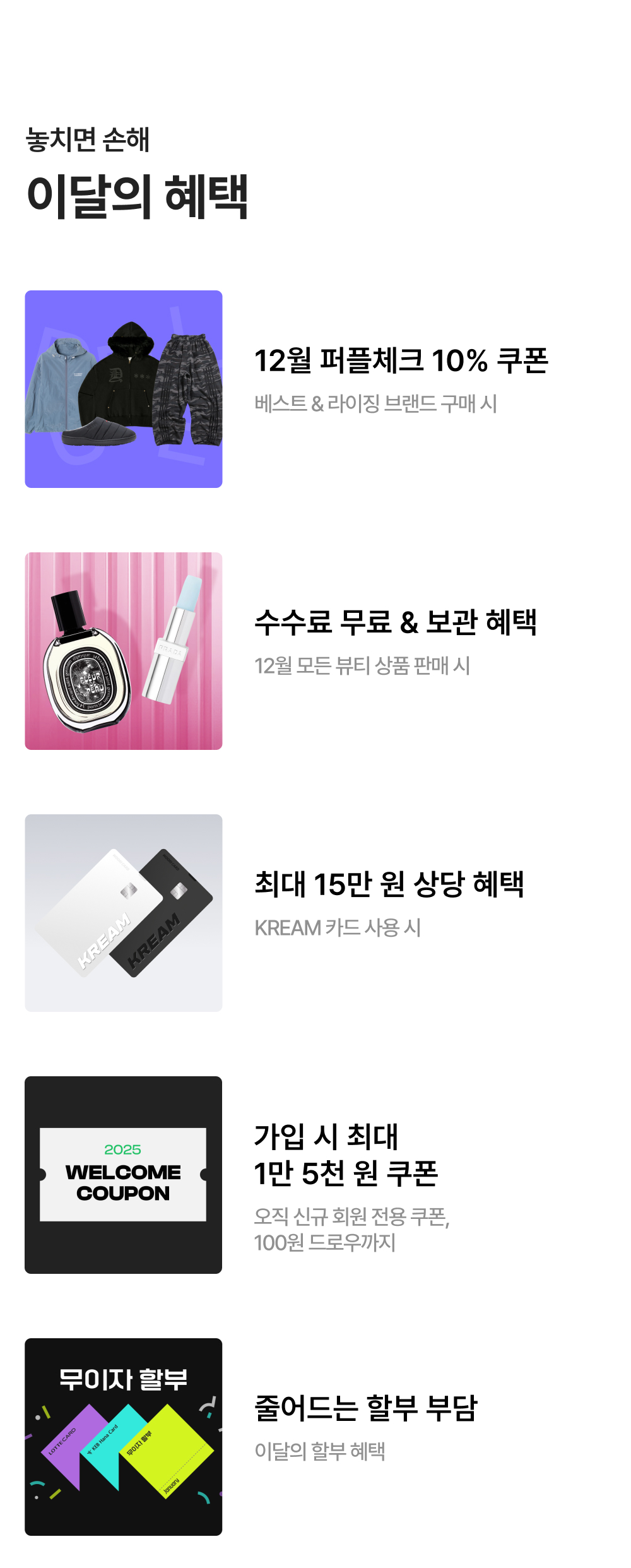View 수수료 무료 & 보관 혜택 details
Screen dimensions: 631x1568
395,622
